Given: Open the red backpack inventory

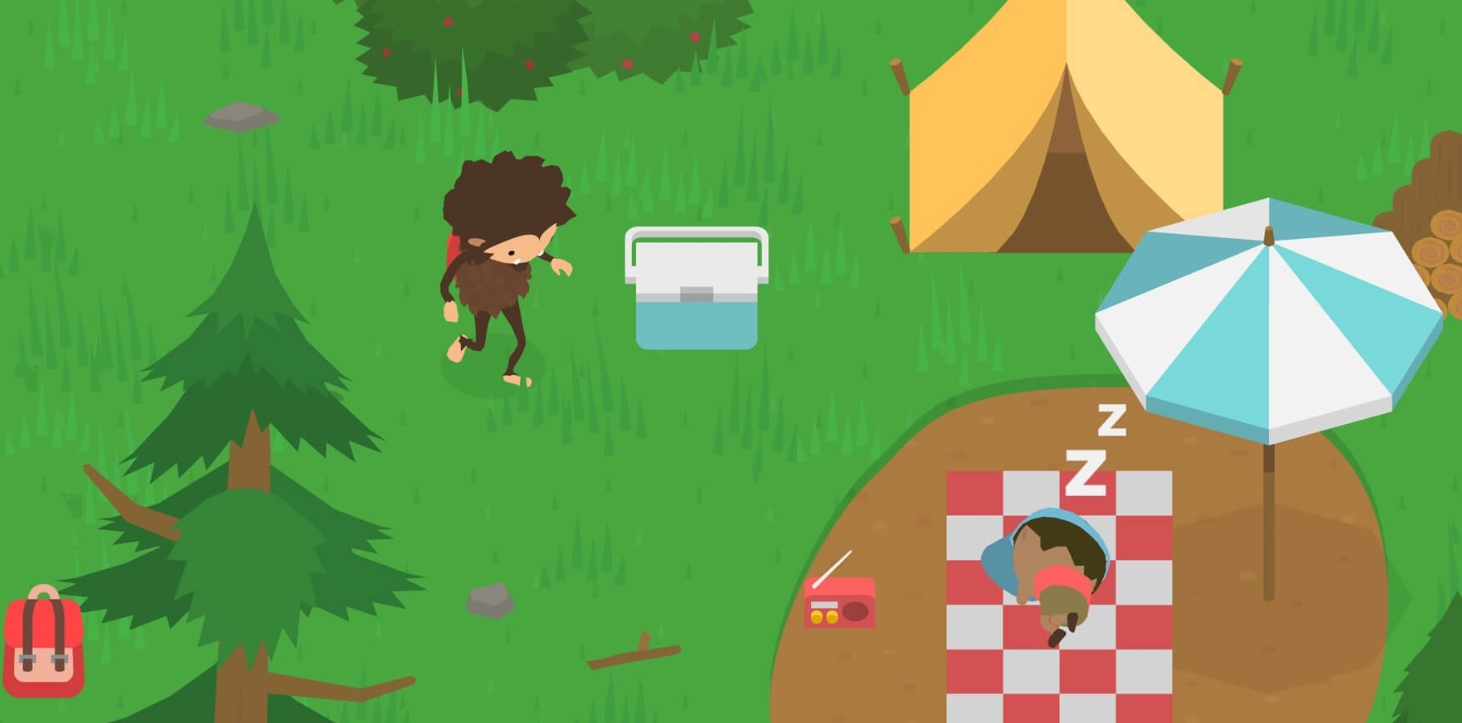Looking at the screenshot, I should 43,643.
